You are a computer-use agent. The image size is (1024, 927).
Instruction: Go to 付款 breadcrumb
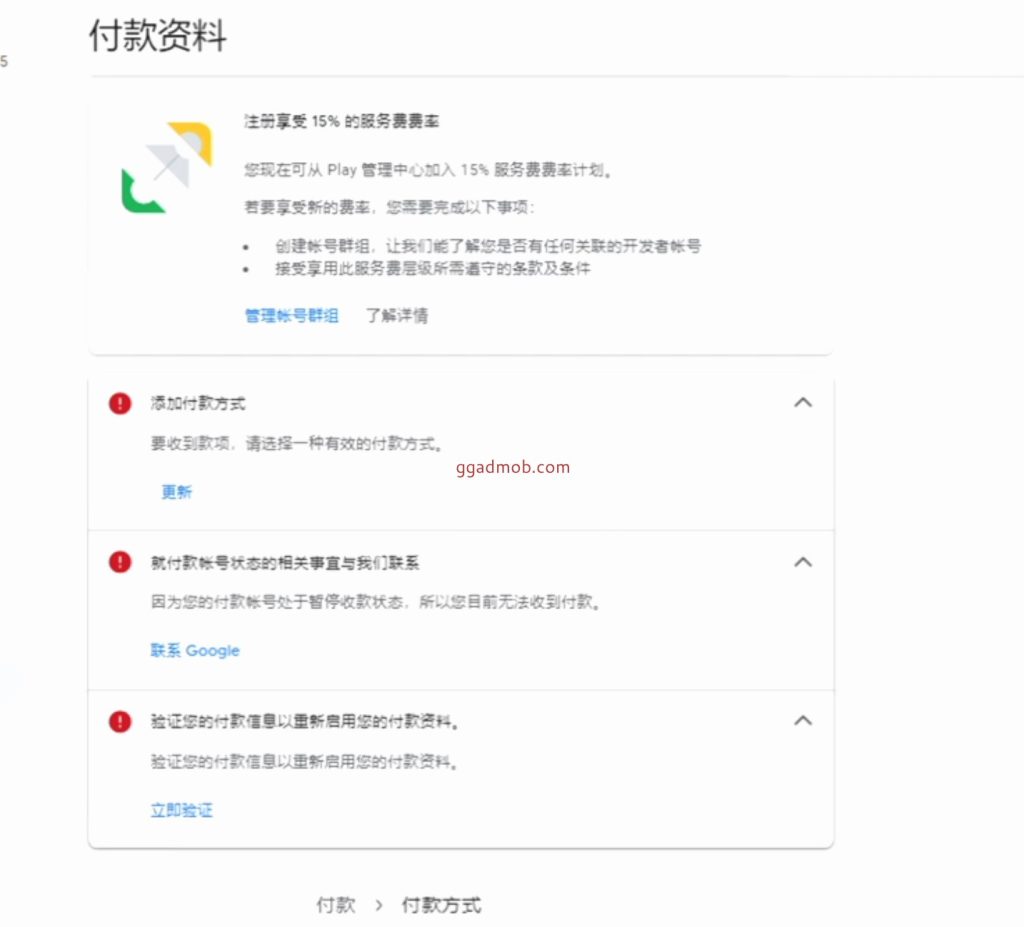336,905
